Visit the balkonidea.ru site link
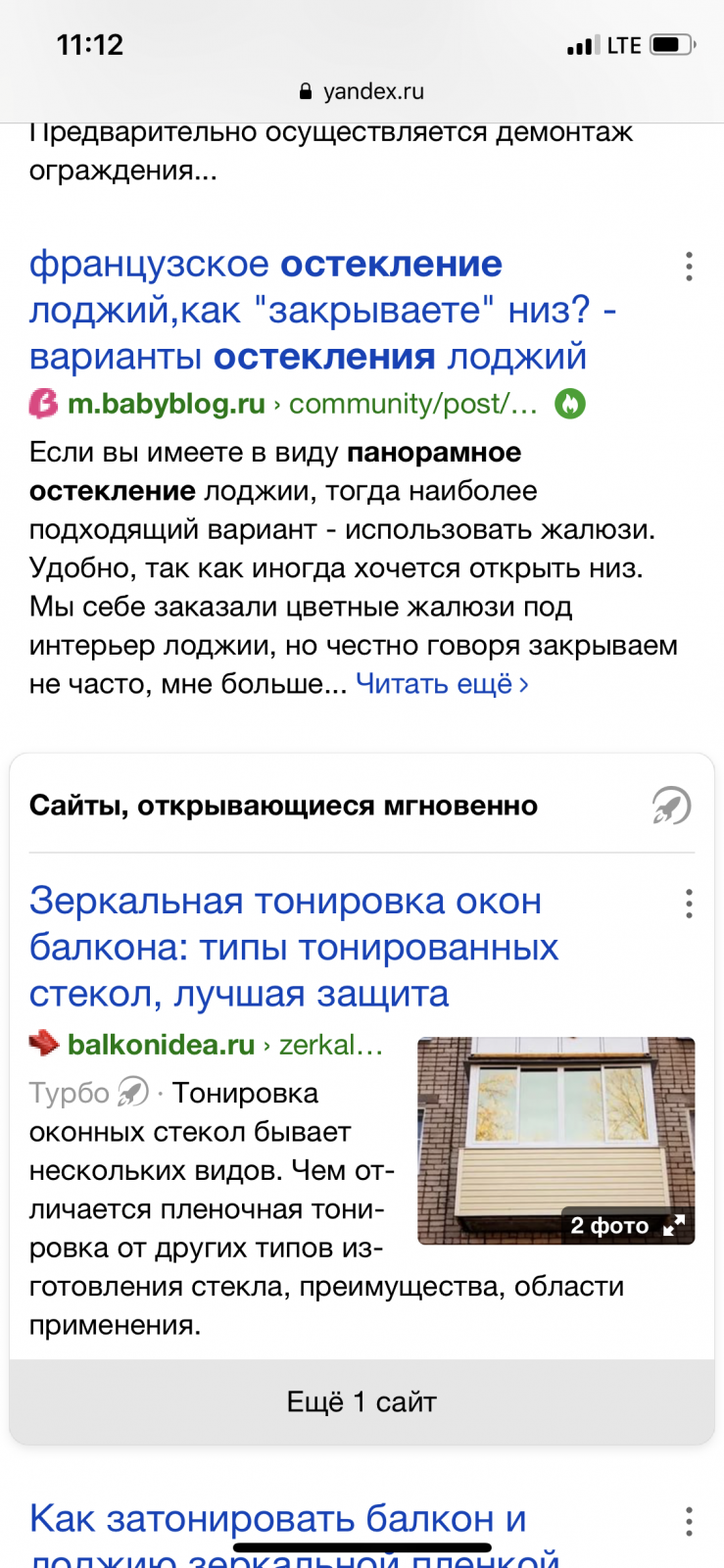The width and height of the screenshot is (724, 1568). pos(161,1045)
